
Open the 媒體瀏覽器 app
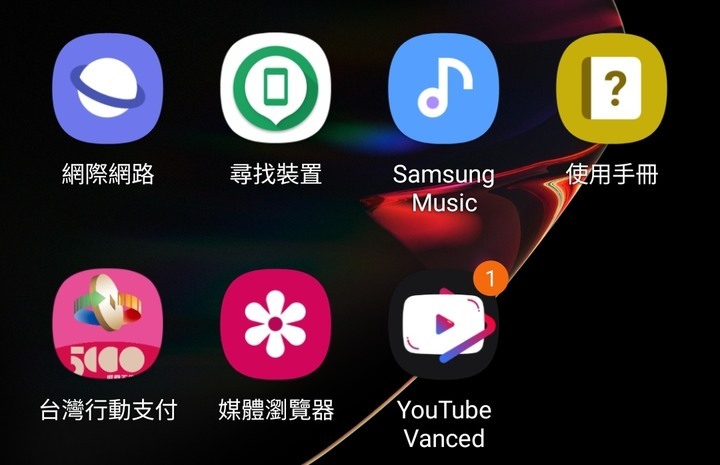[x=275, y=324]
